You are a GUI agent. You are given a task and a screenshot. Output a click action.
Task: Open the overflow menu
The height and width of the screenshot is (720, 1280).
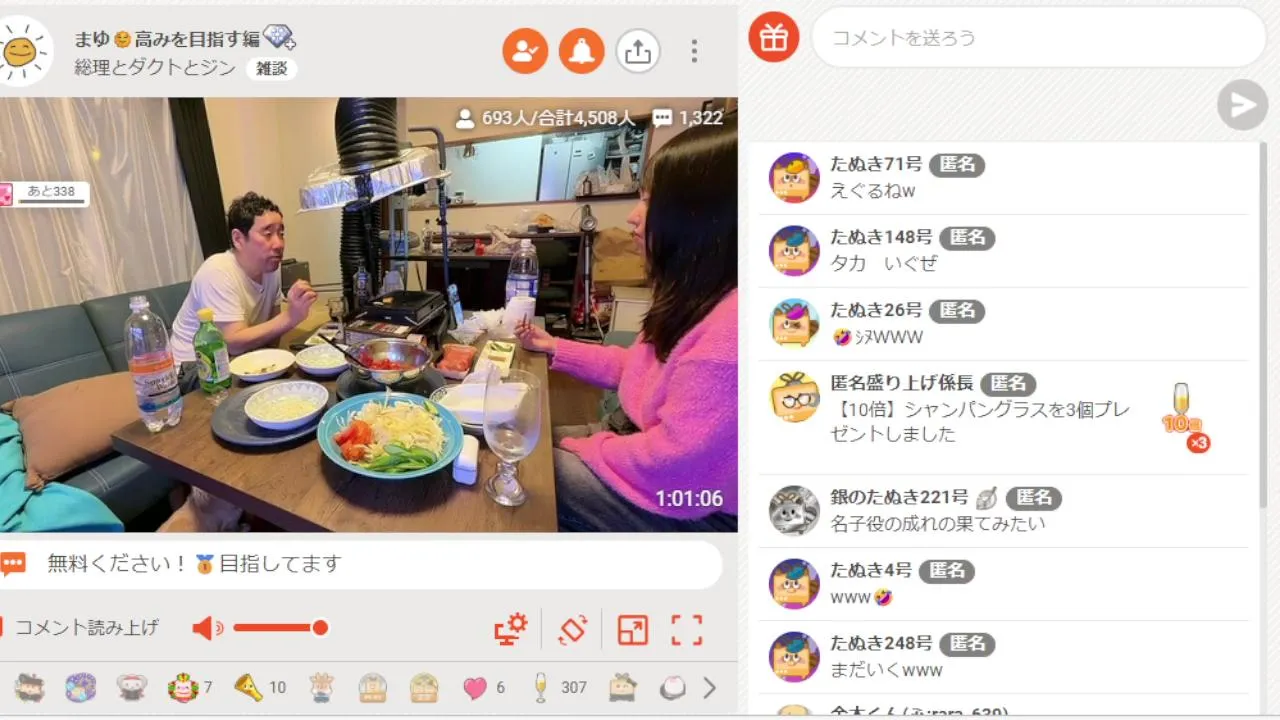(694, 51)
